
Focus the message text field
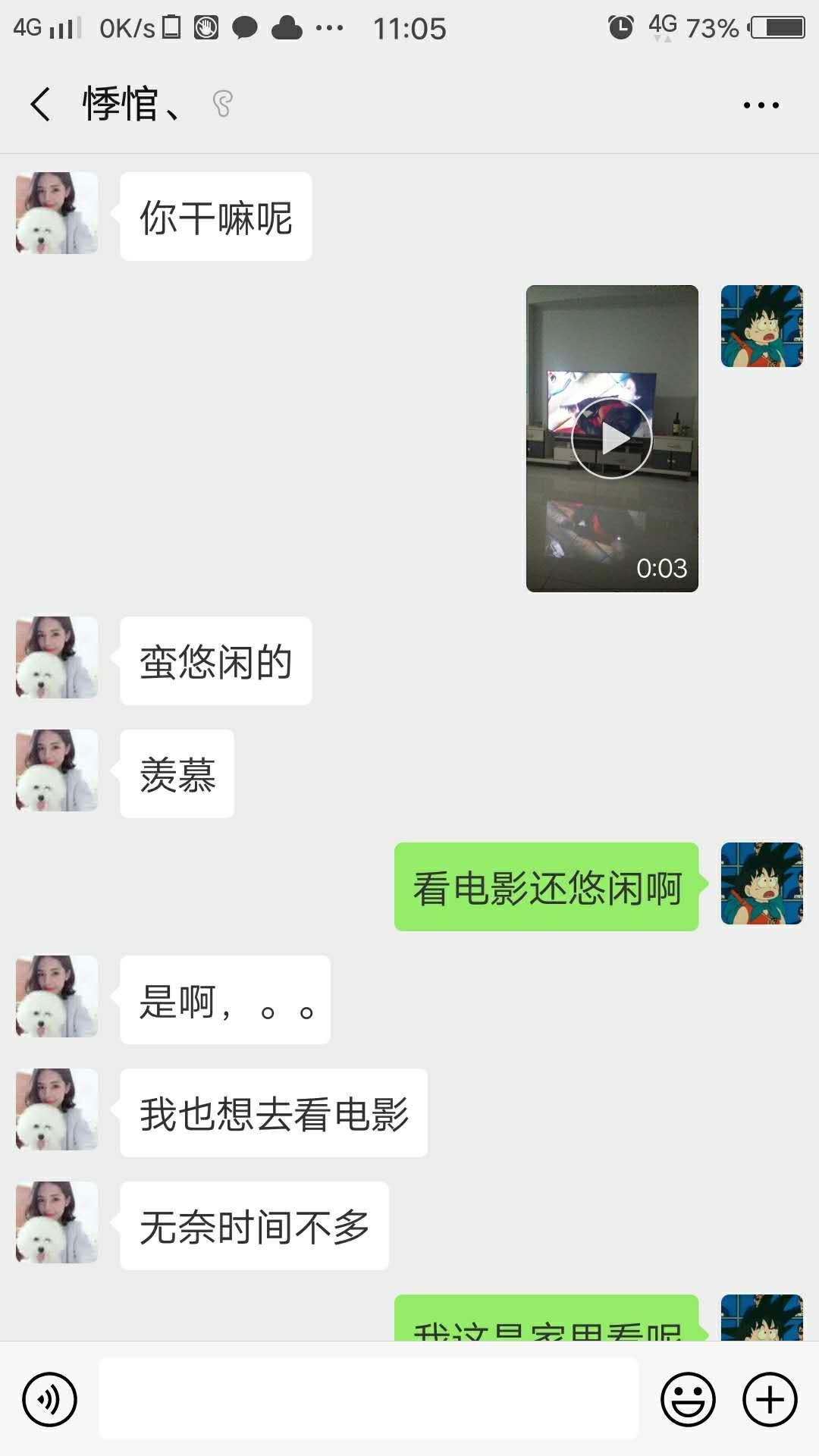point(369,1398)
